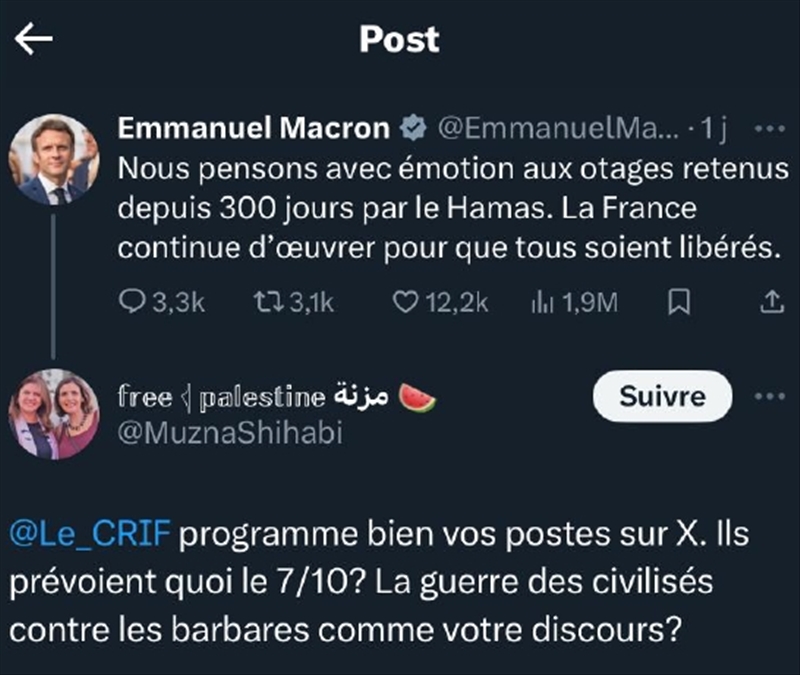Open overflow menu on Emmanuel Macron's post
Screen dimensions: 800x675
pyautogui.click(x=770, y=129)
